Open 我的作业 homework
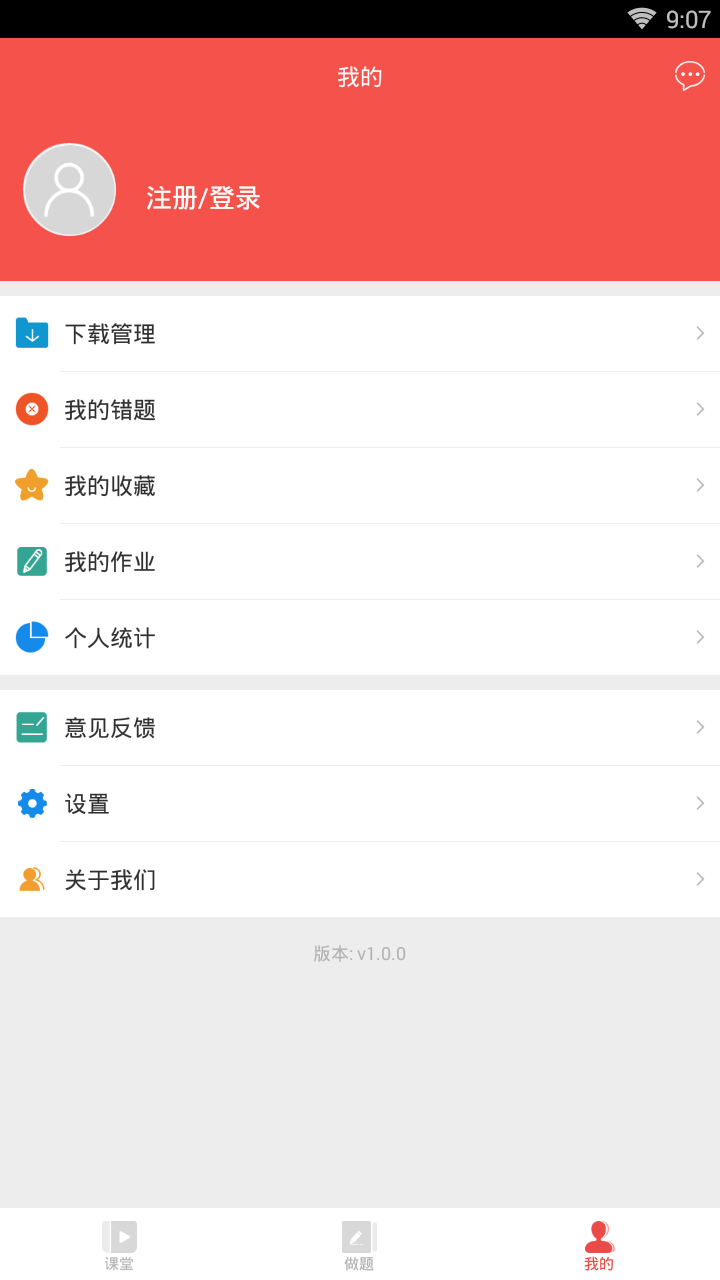The width and height of the screenshot is (720, 1280). [x=360, y=562]
